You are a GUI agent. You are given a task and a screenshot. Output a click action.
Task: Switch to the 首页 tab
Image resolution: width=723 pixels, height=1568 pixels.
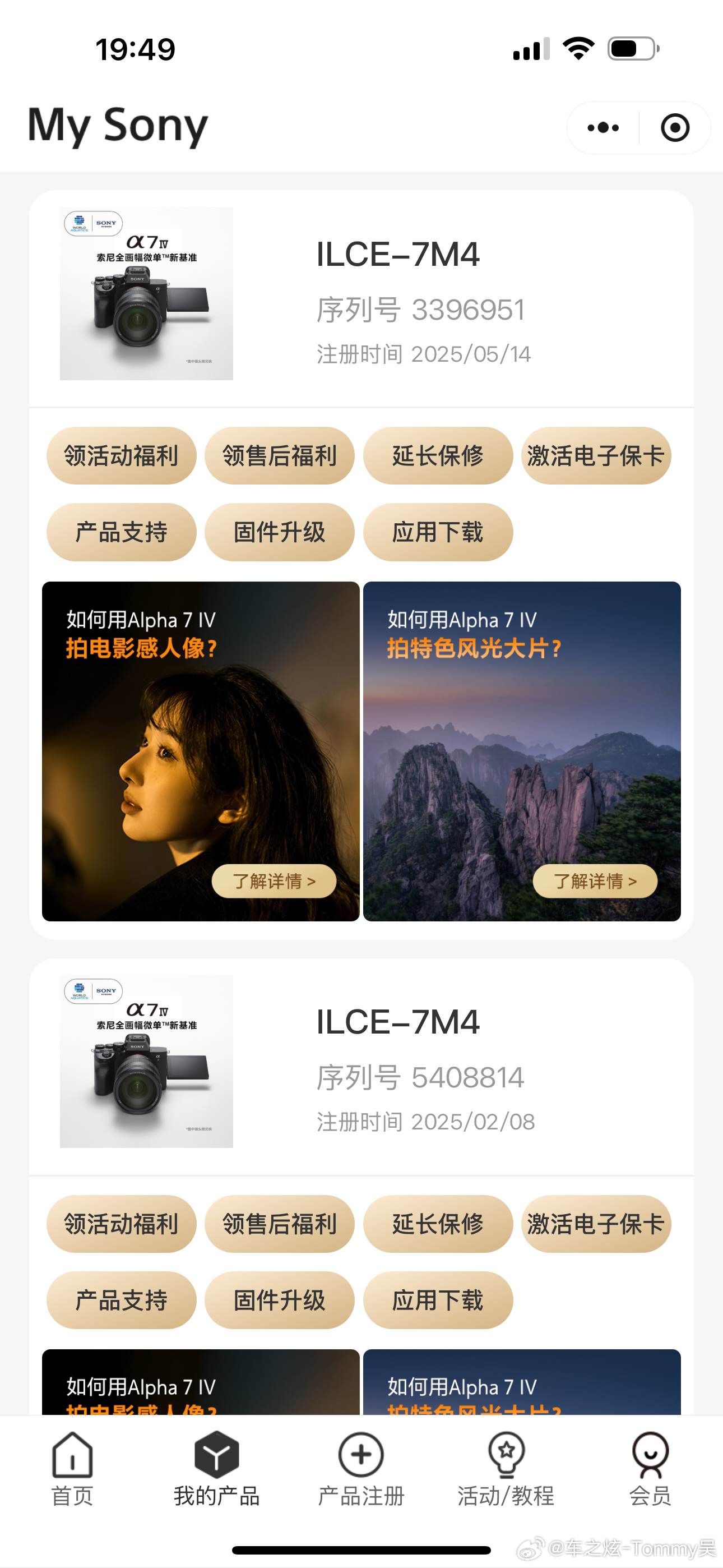tap(72, 1468)
